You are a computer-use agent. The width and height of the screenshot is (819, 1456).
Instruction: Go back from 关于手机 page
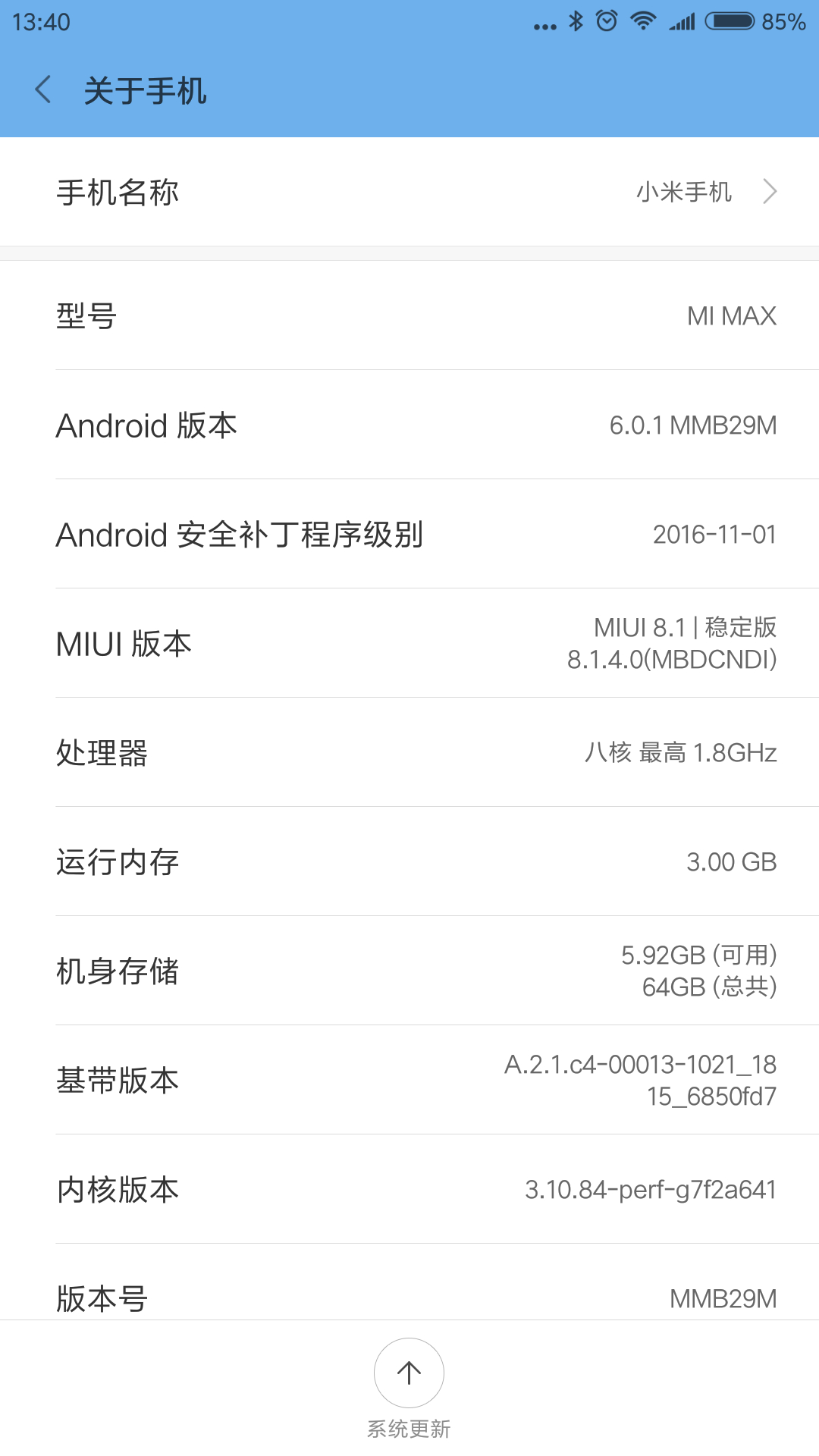click(43, 89)
